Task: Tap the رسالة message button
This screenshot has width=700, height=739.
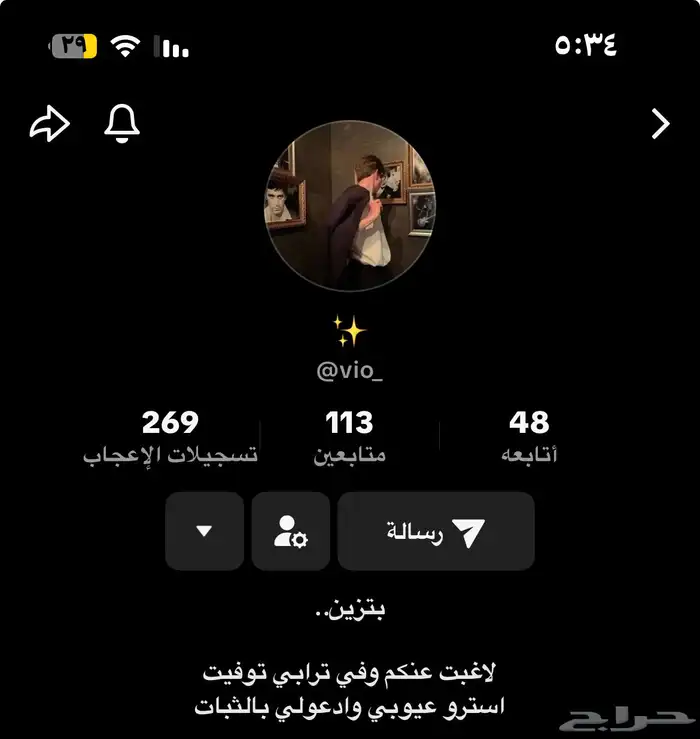Action: coord(436,531)
